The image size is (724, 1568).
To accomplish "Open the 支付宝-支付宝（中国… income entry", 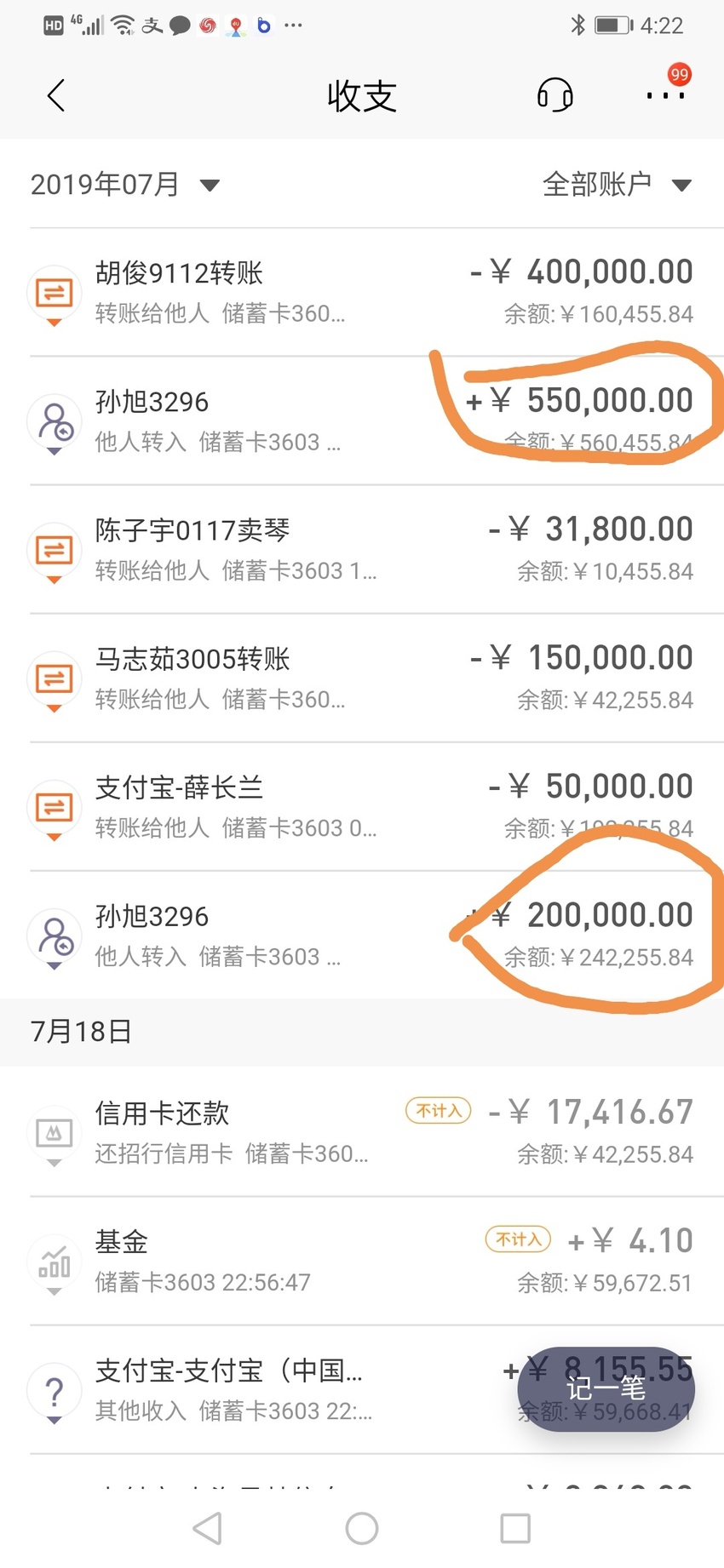I will tap(362, 1390).
